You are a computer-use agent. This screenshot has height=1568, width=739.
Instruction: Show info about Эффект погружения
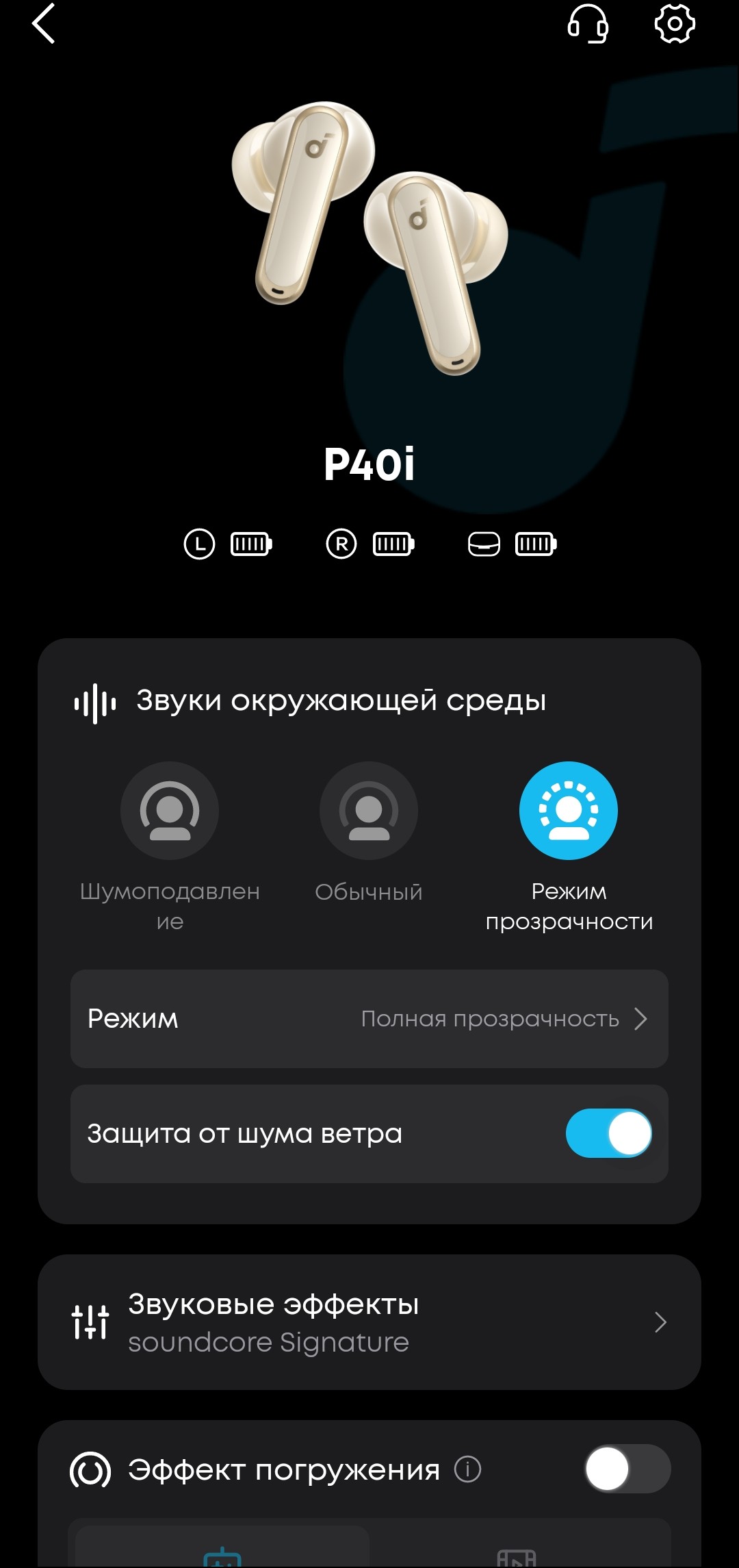[468, 1469]
